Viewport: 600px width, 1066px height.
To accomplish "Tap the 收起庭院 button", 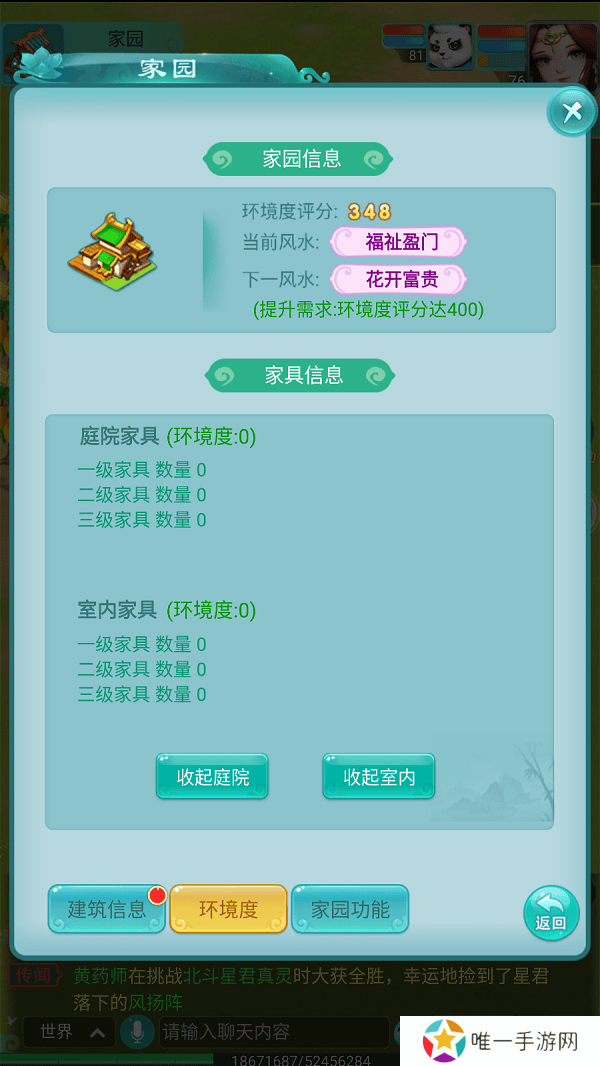I will click(x=212, y=777).
